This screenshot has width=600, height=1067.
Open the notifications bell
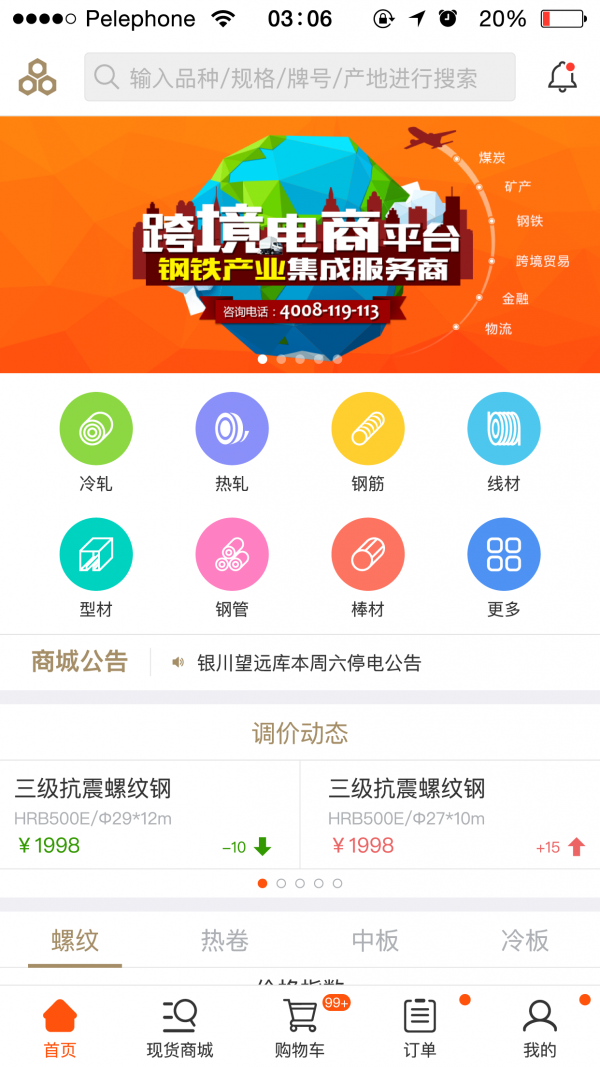562,77
